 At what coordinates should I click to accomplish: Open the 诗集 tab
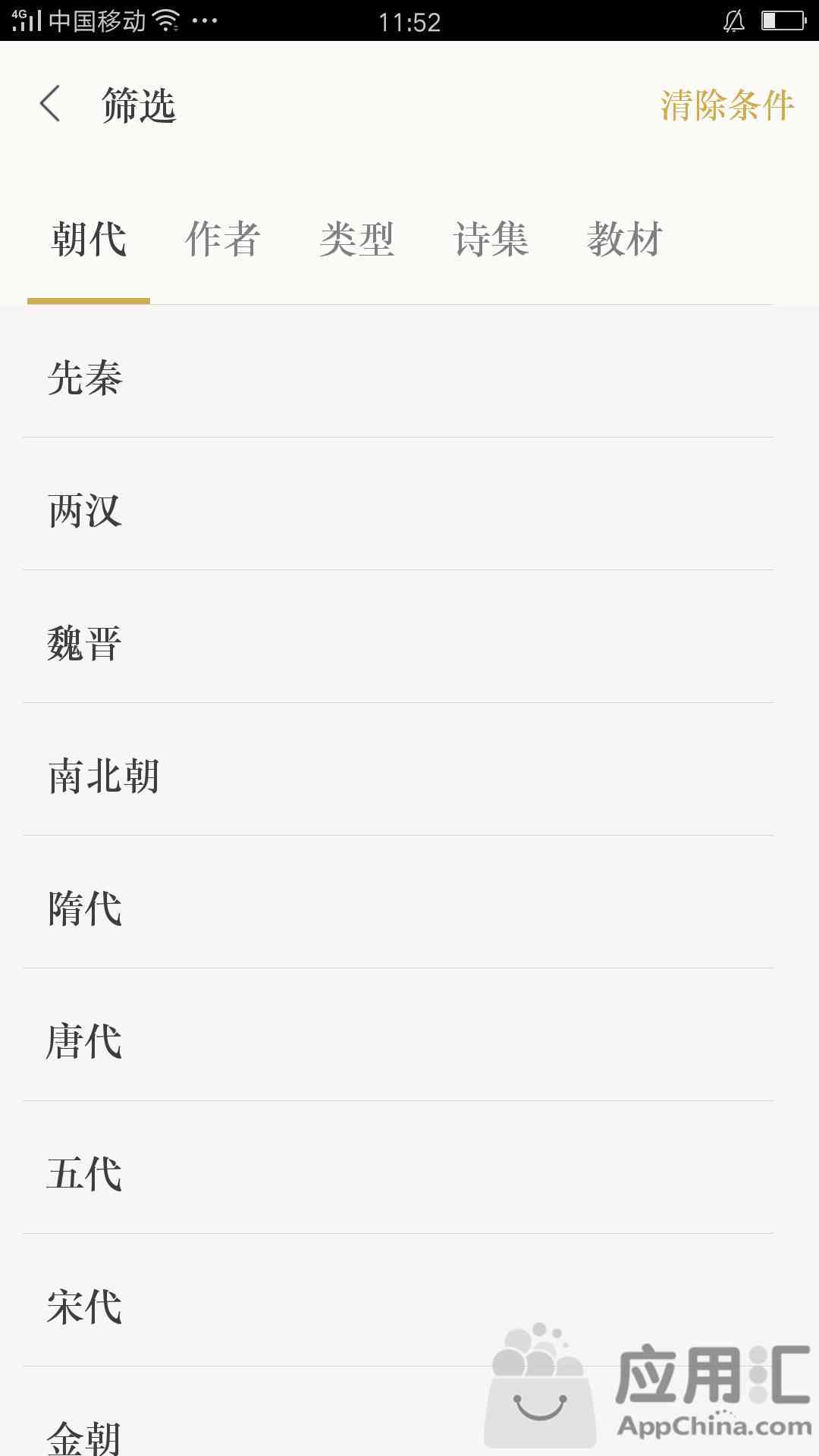[491, 240]
